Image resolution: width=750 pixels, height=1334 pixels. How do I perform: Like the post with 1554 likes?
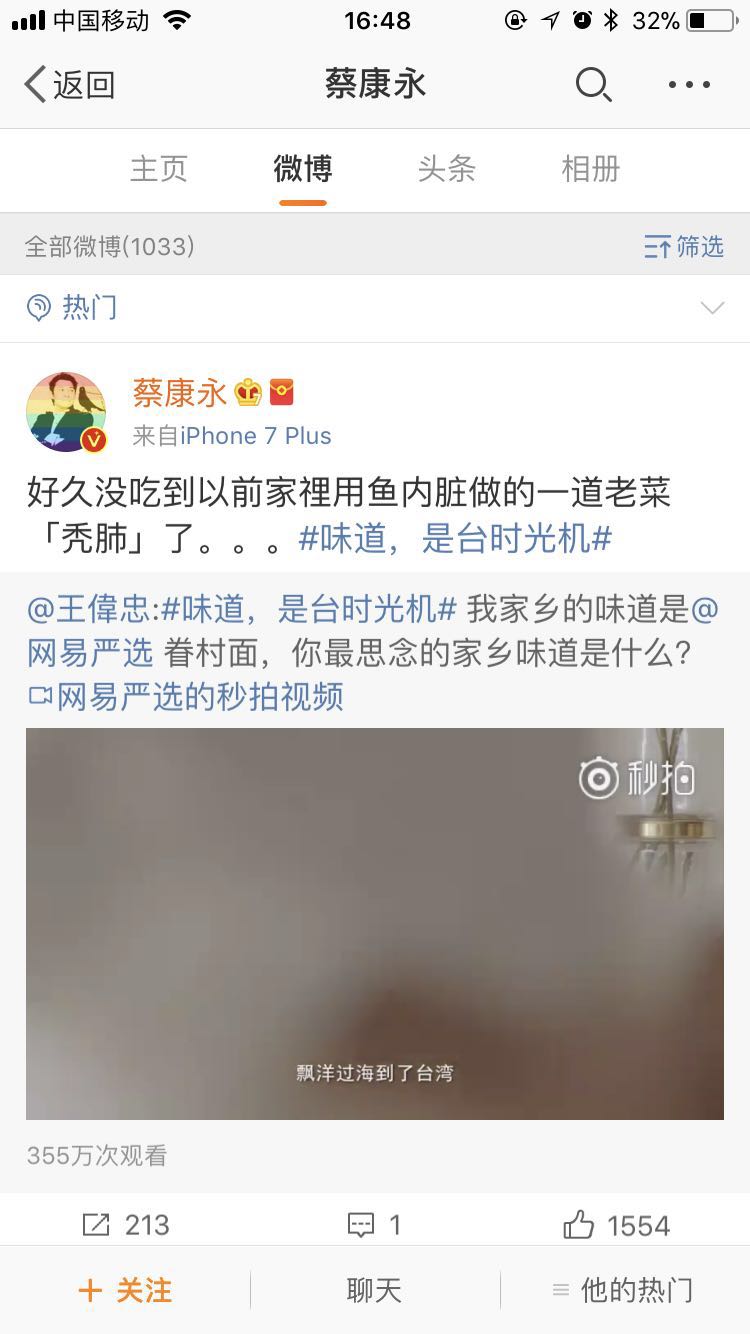point(617,1225)
